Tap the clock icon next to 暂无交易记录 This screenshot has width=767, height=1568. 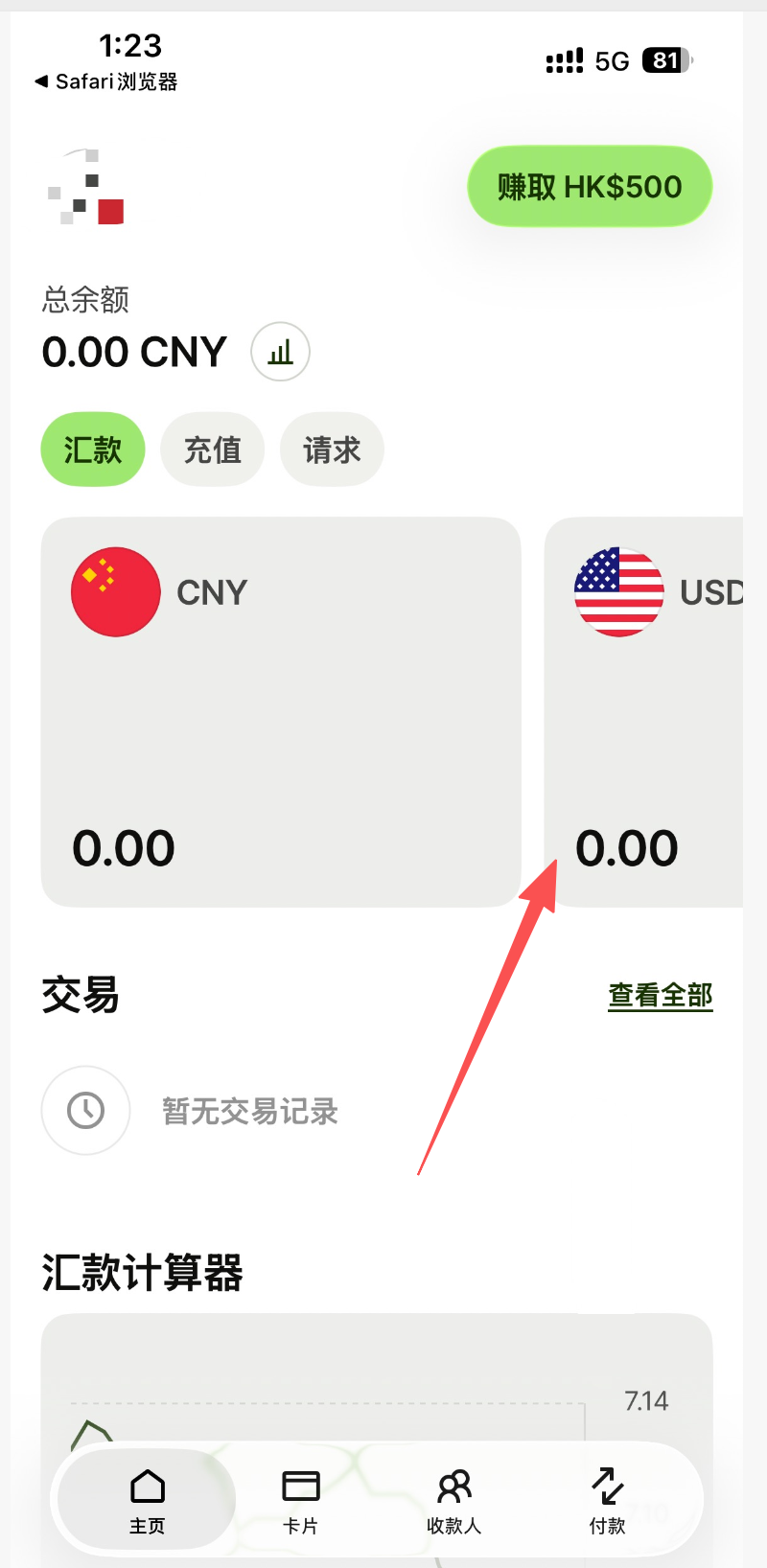[x=85, y=1110]
